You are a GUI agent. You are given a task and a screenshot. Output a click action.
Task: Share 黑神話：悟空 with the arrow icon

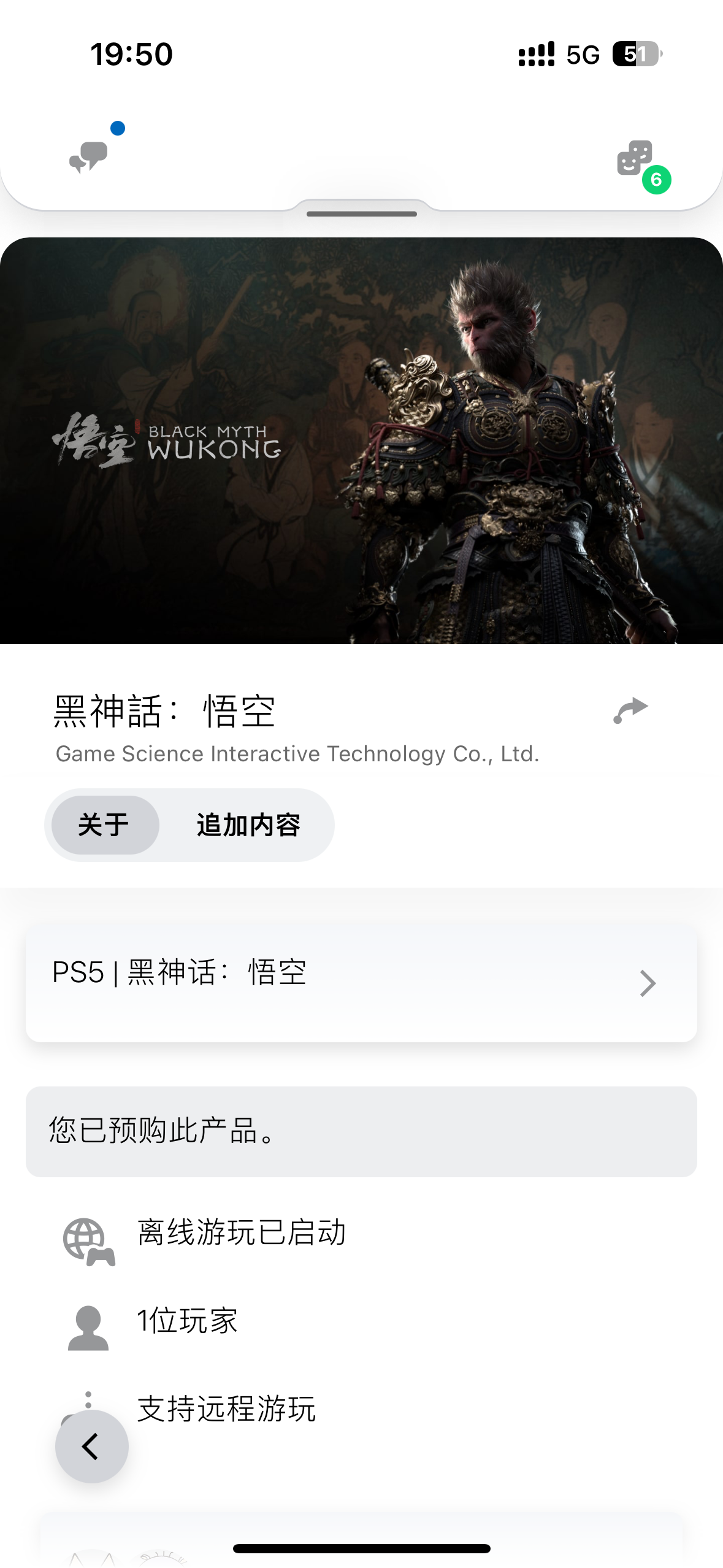coord(630,710)
